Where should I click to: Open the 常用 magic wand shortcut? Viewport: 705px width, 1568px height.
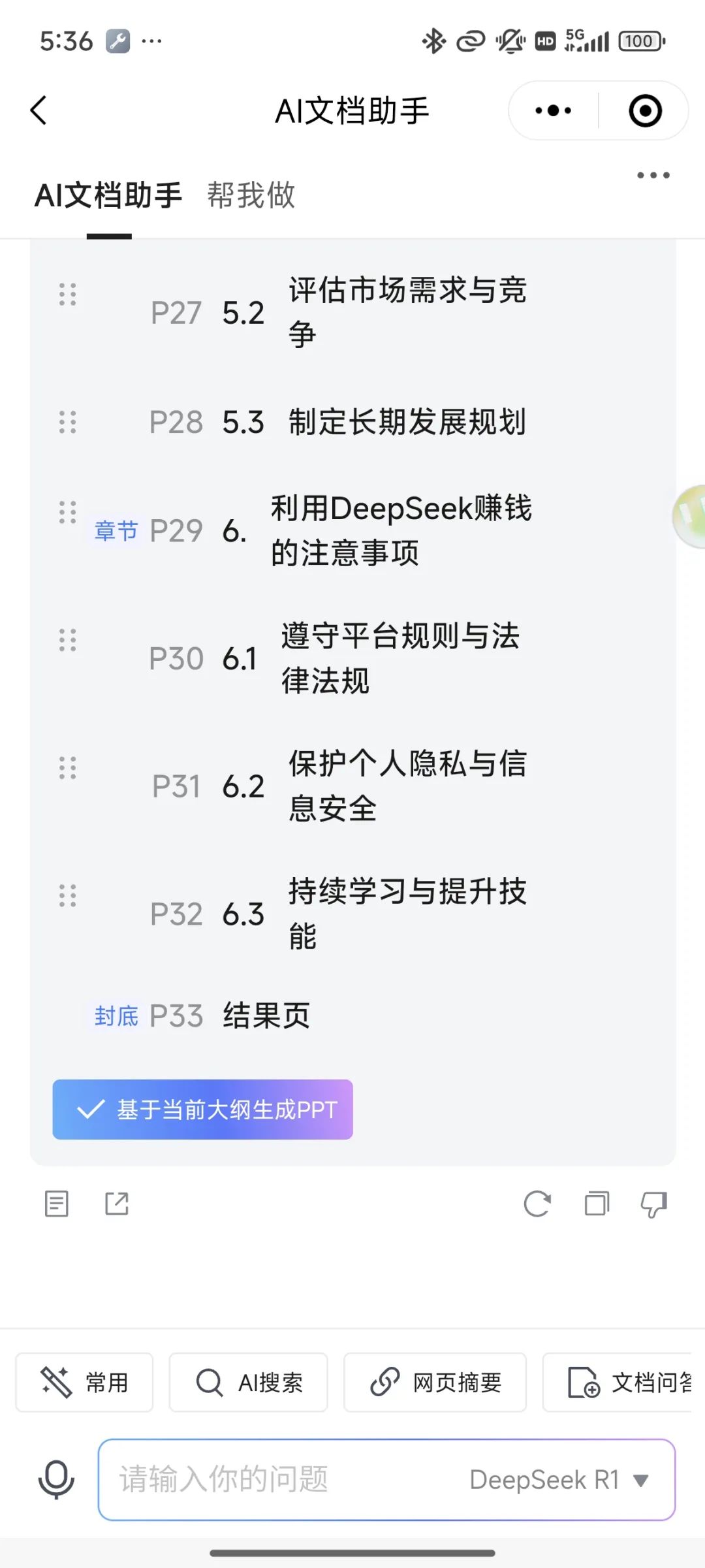tap(84, 1383)
